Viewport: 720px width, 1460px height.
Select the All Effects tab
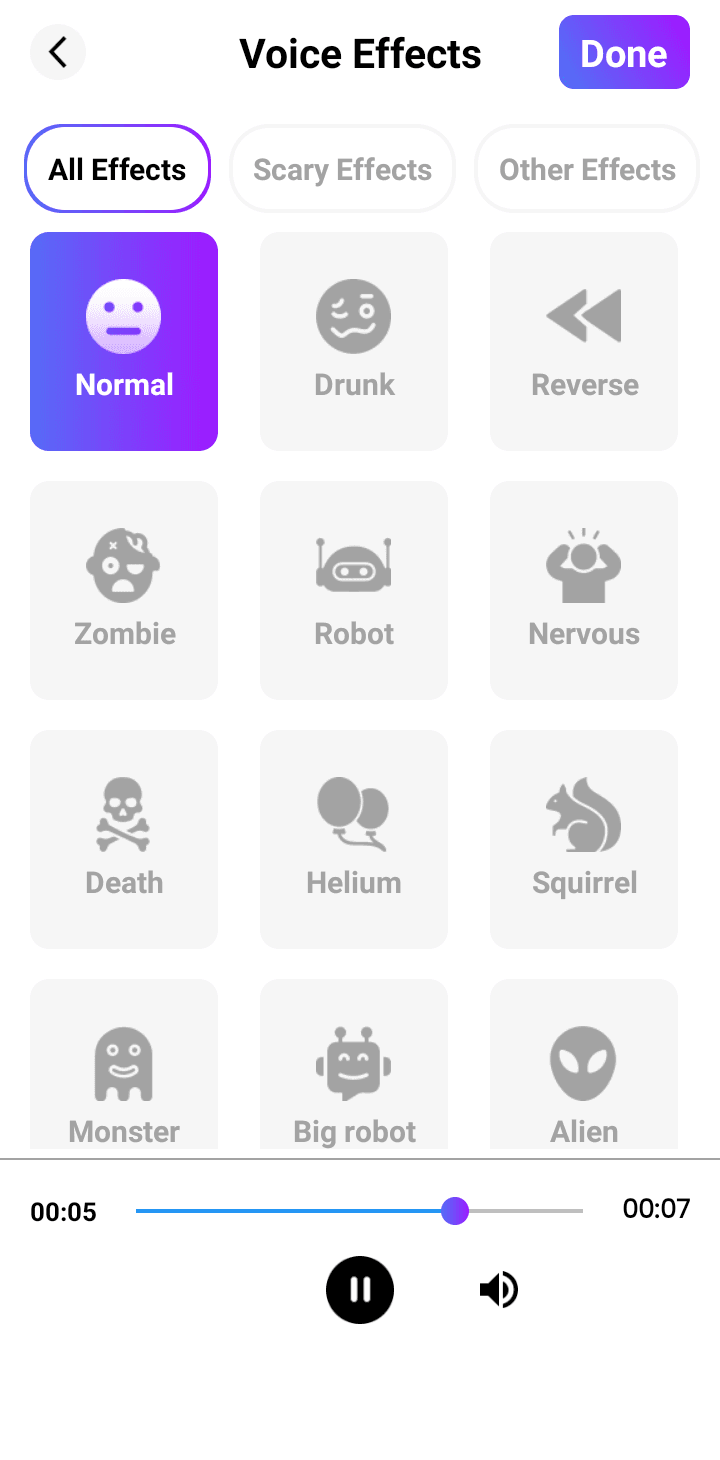[117, 169]
